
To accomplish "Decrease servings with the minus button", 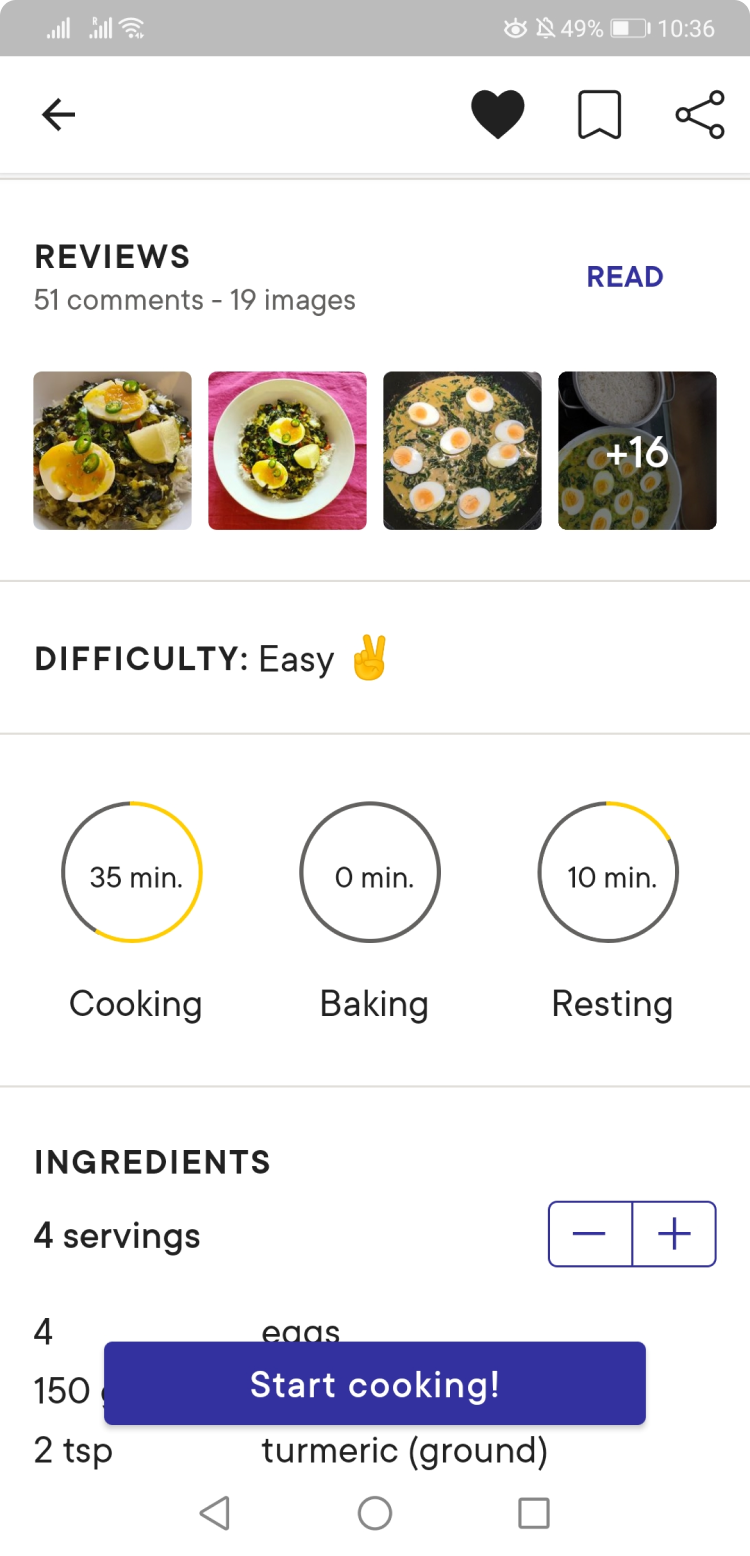I will (x=590, y=1234).
